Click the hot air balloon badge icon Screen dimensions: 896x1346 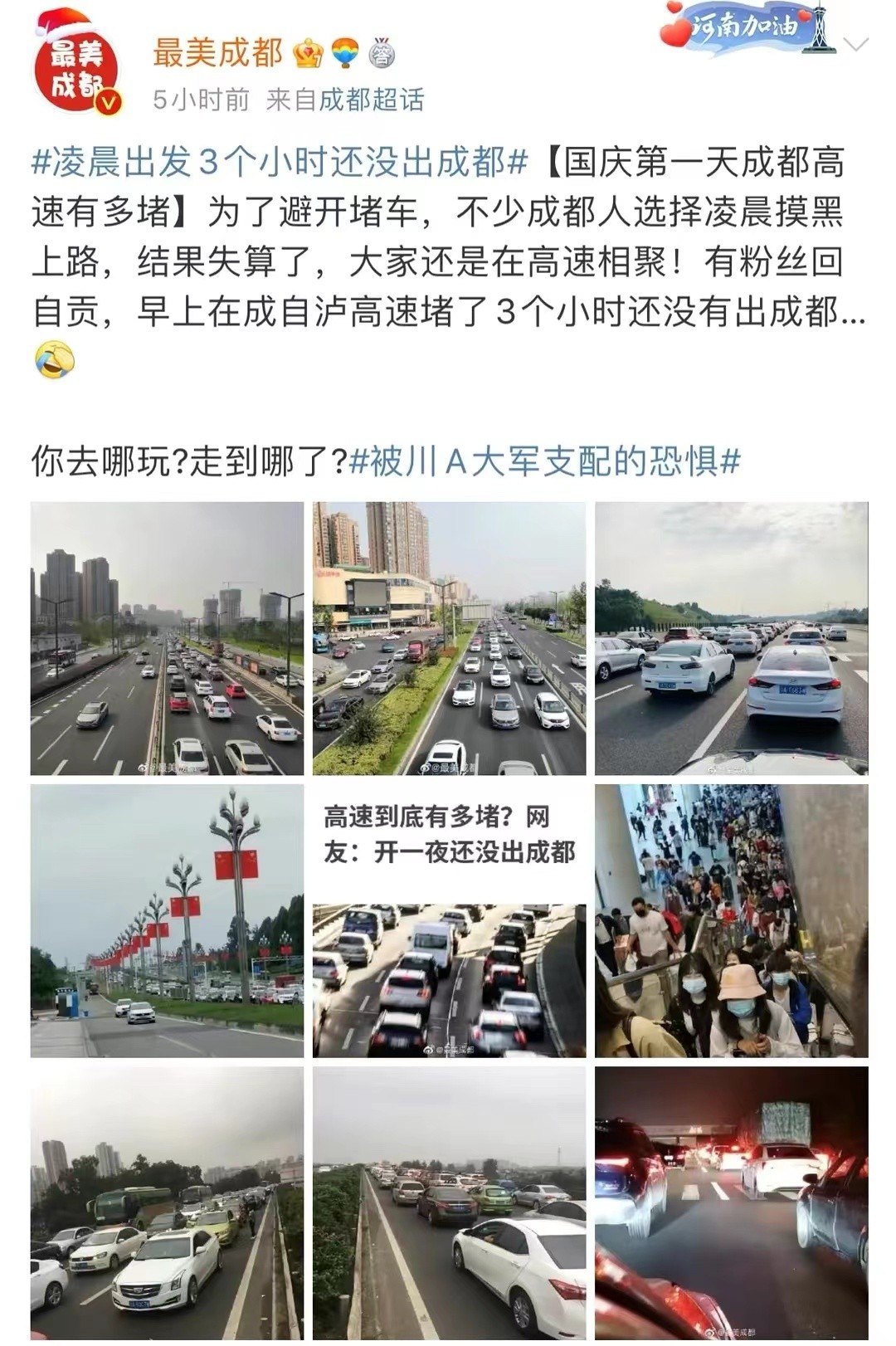[344, 52]
